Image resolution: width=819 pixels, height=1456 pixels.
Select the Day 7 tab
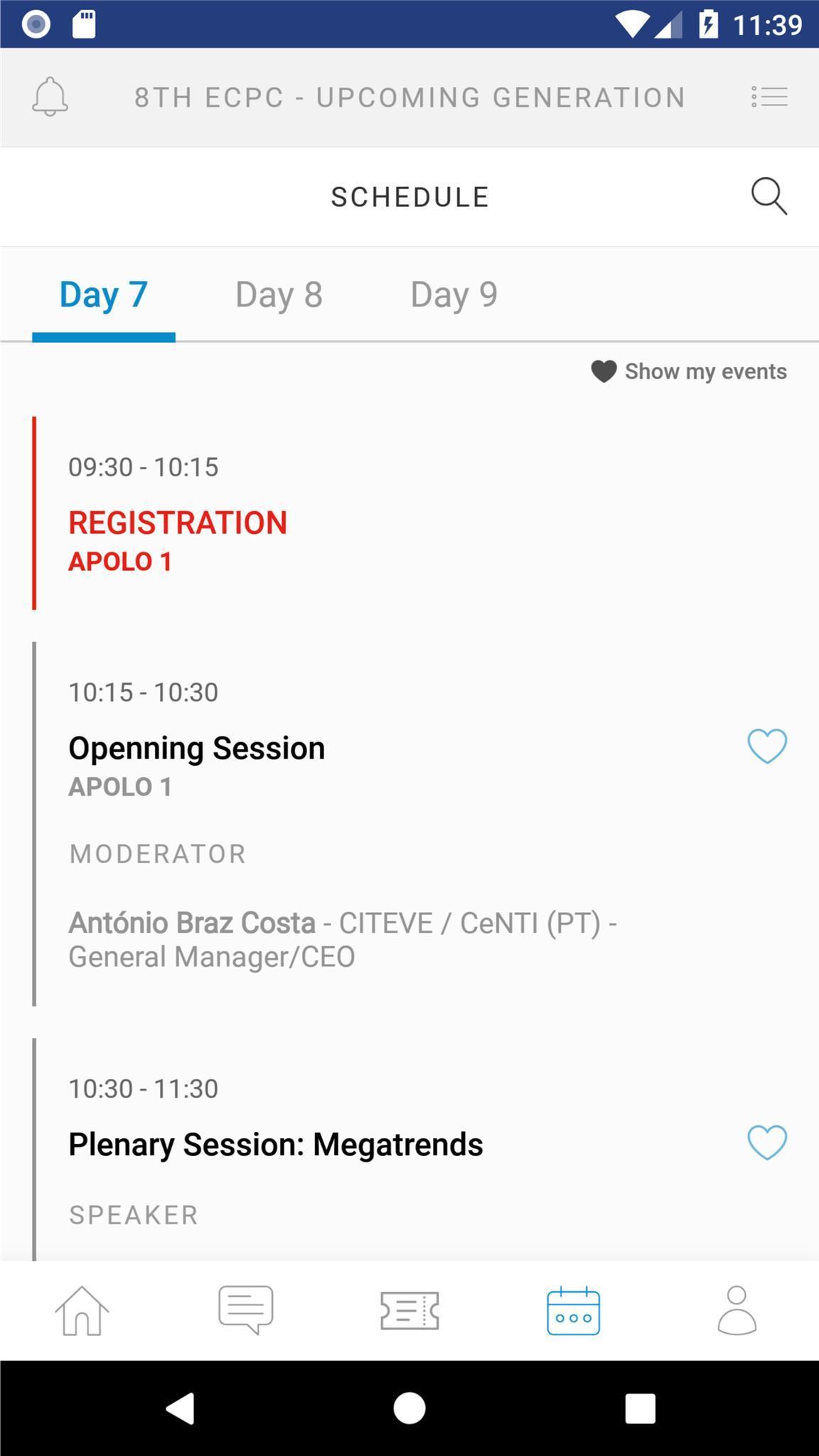click(x=104, y=295)
